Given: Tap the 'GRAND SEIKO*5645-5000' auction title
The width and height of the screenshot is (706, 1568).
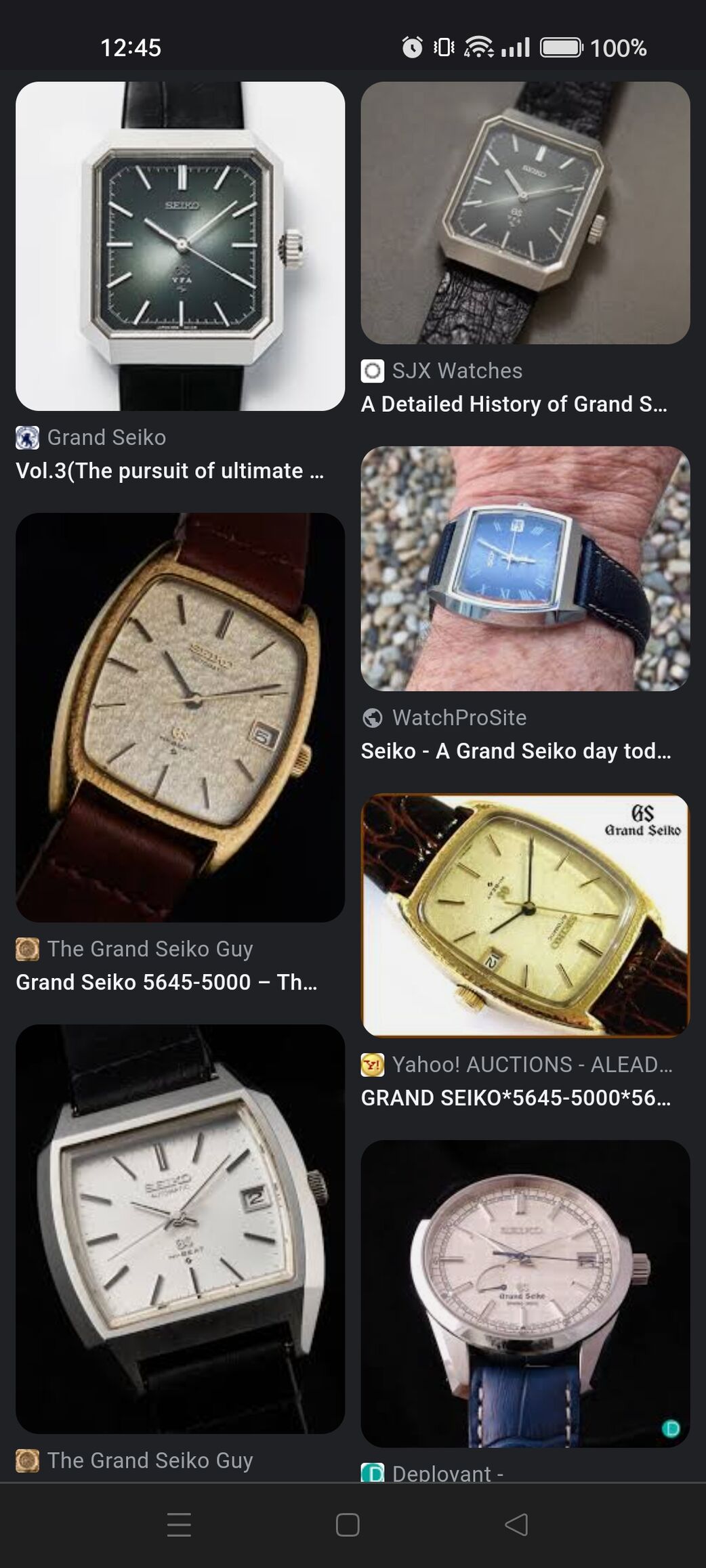Looking at the screenshot, I should [516, 1098].
